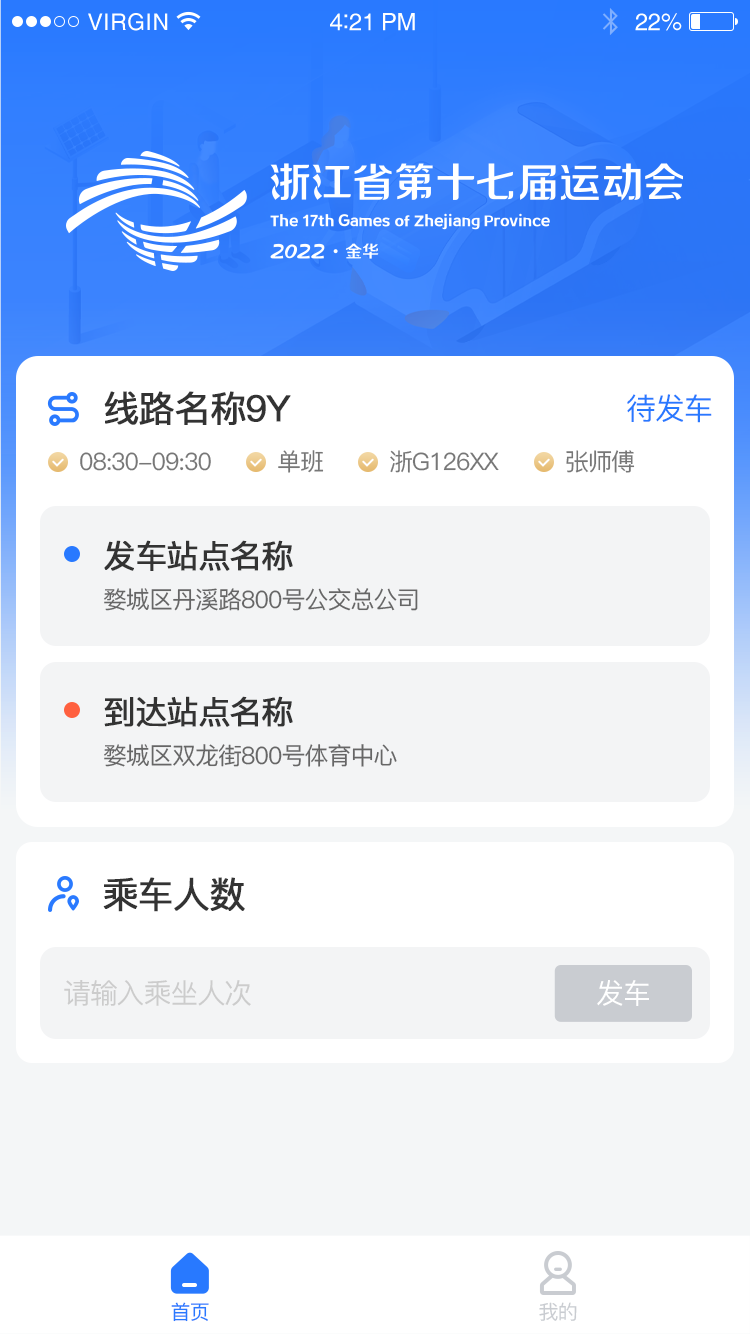The image size is (750, 1334).
Task: Tap the check badge before 单班
Action: point(255,462)
